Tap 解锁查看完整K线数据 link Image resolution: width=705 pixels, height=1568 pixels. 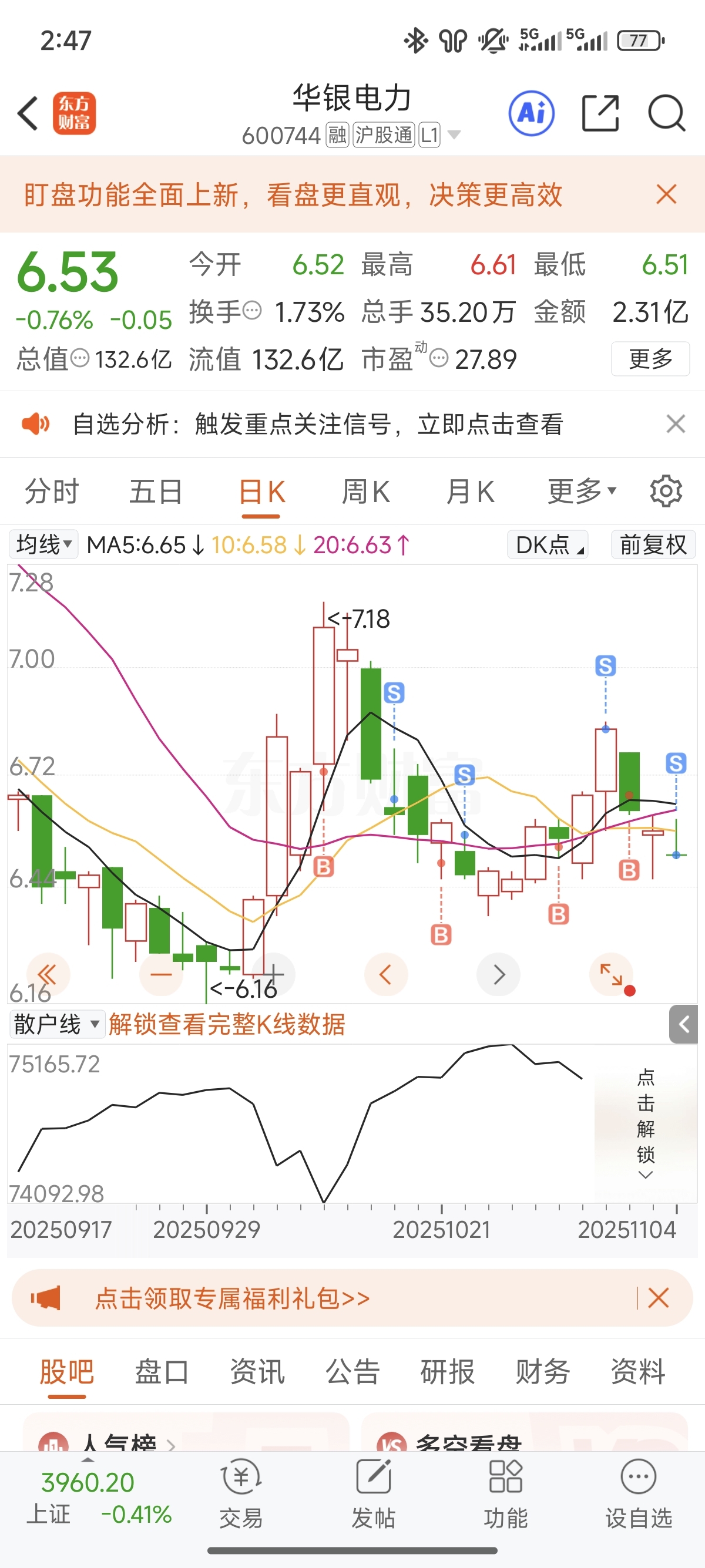[x=226, y=1024]
